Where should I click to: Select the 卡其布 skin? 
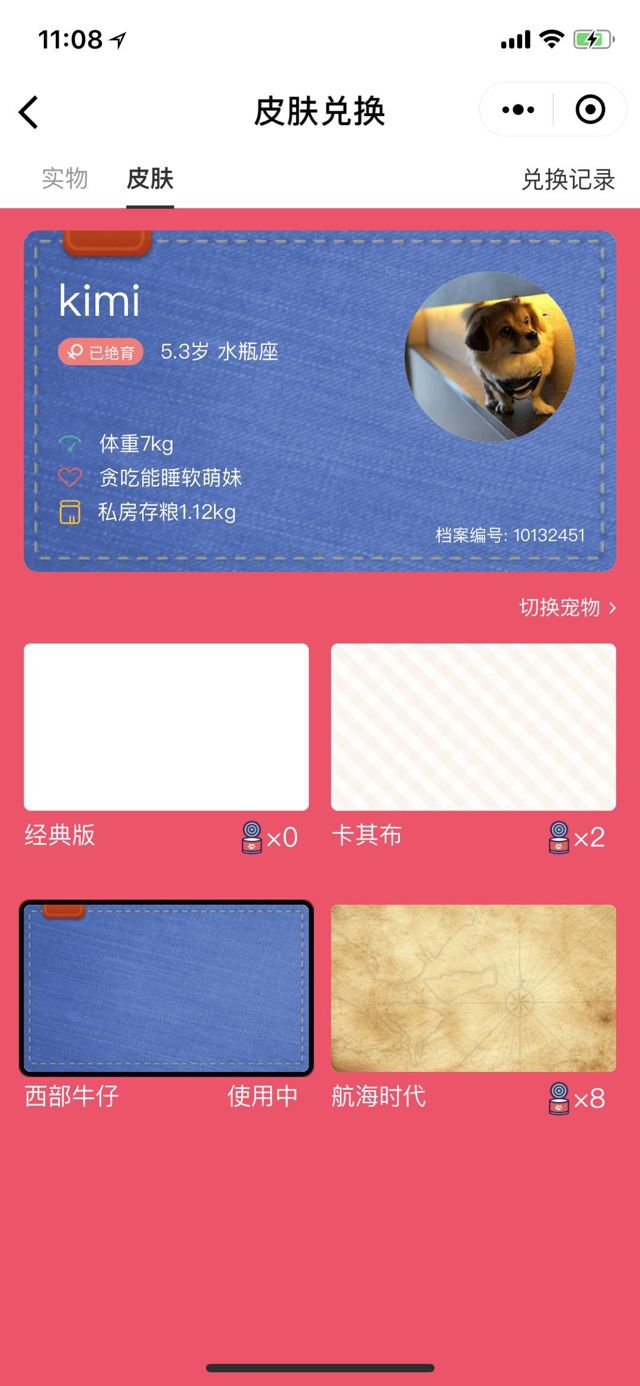[473, 727]
